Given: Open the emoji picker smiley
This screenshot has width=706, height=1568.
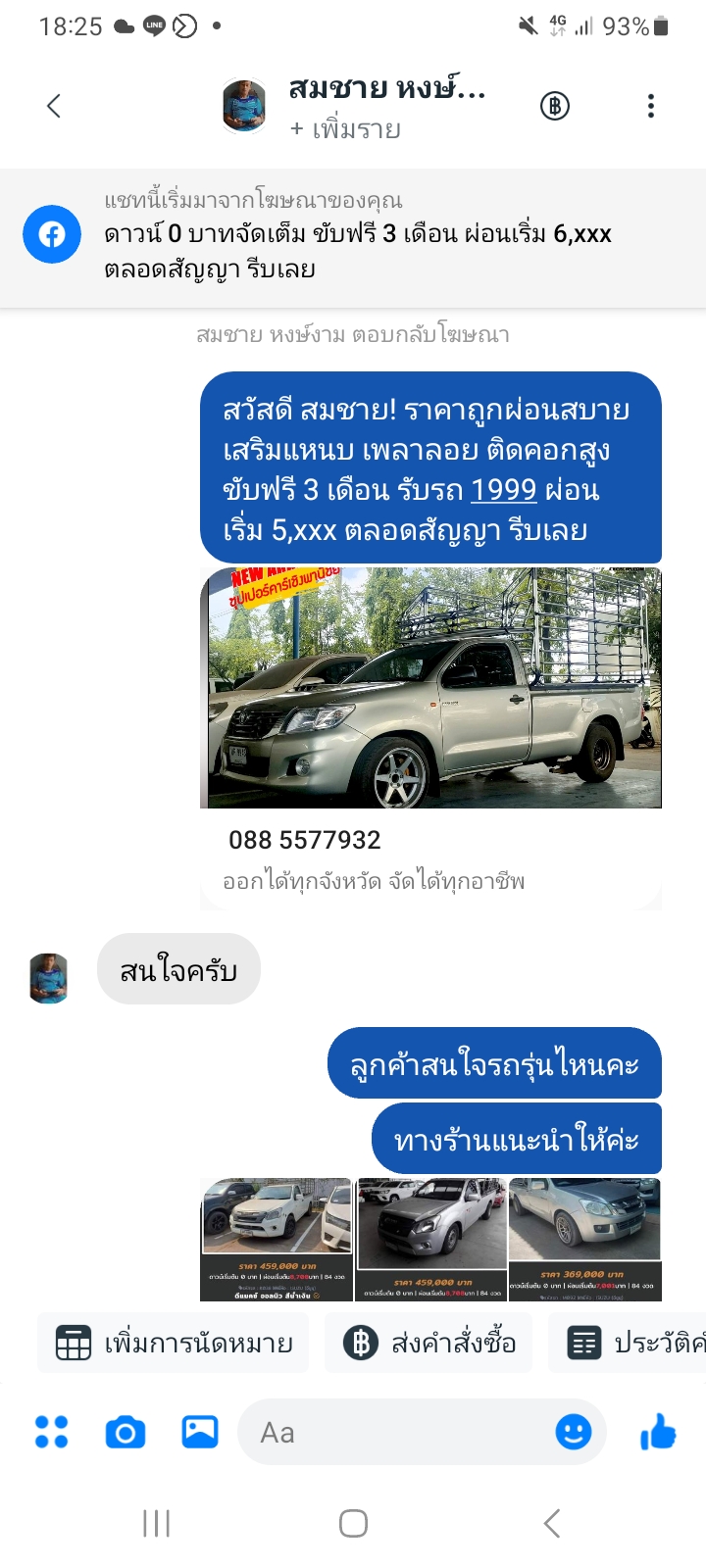Looking at the screenshot, I should [x=574, y=1432].
